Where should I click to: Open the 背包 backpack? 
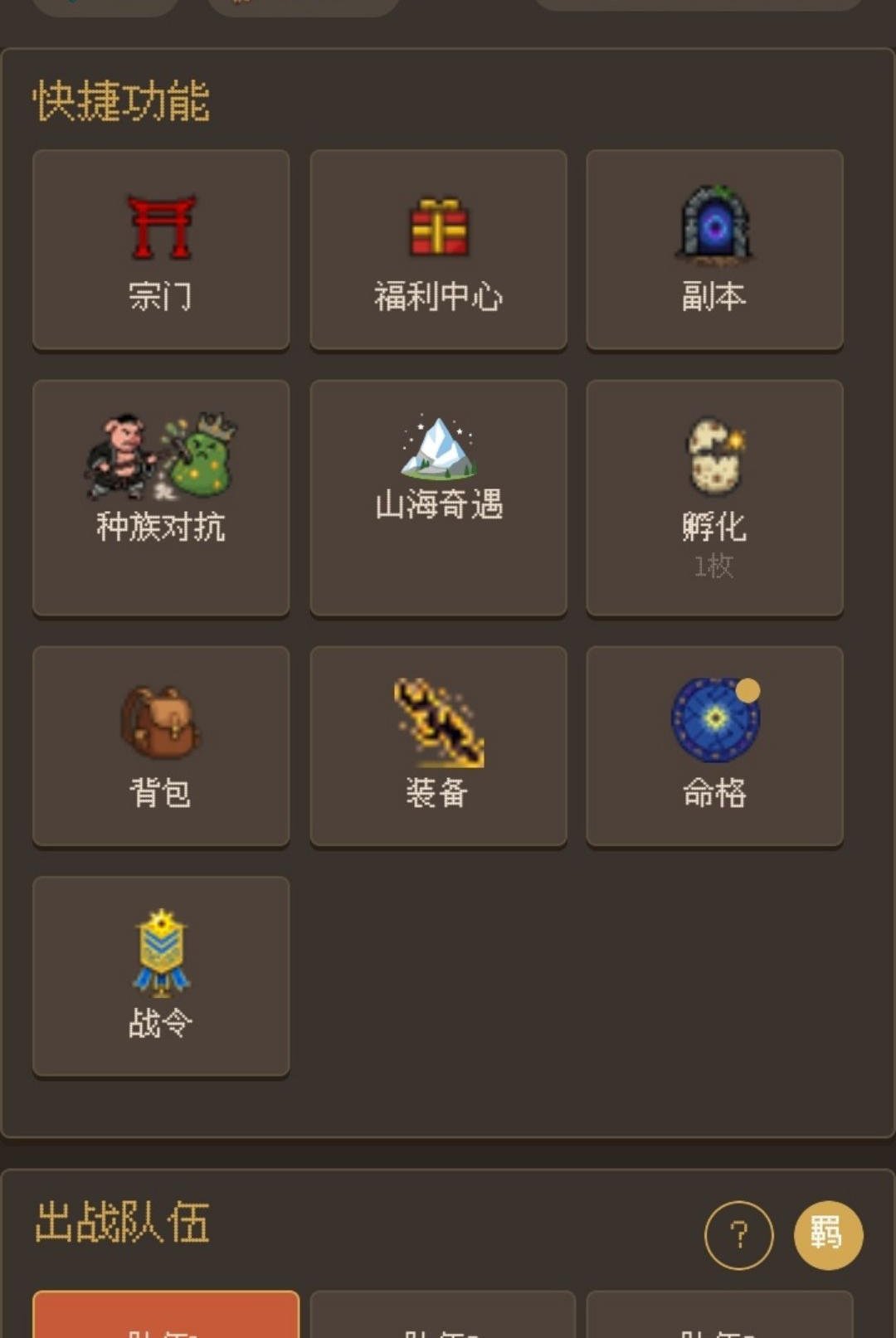tap(161, 747)
